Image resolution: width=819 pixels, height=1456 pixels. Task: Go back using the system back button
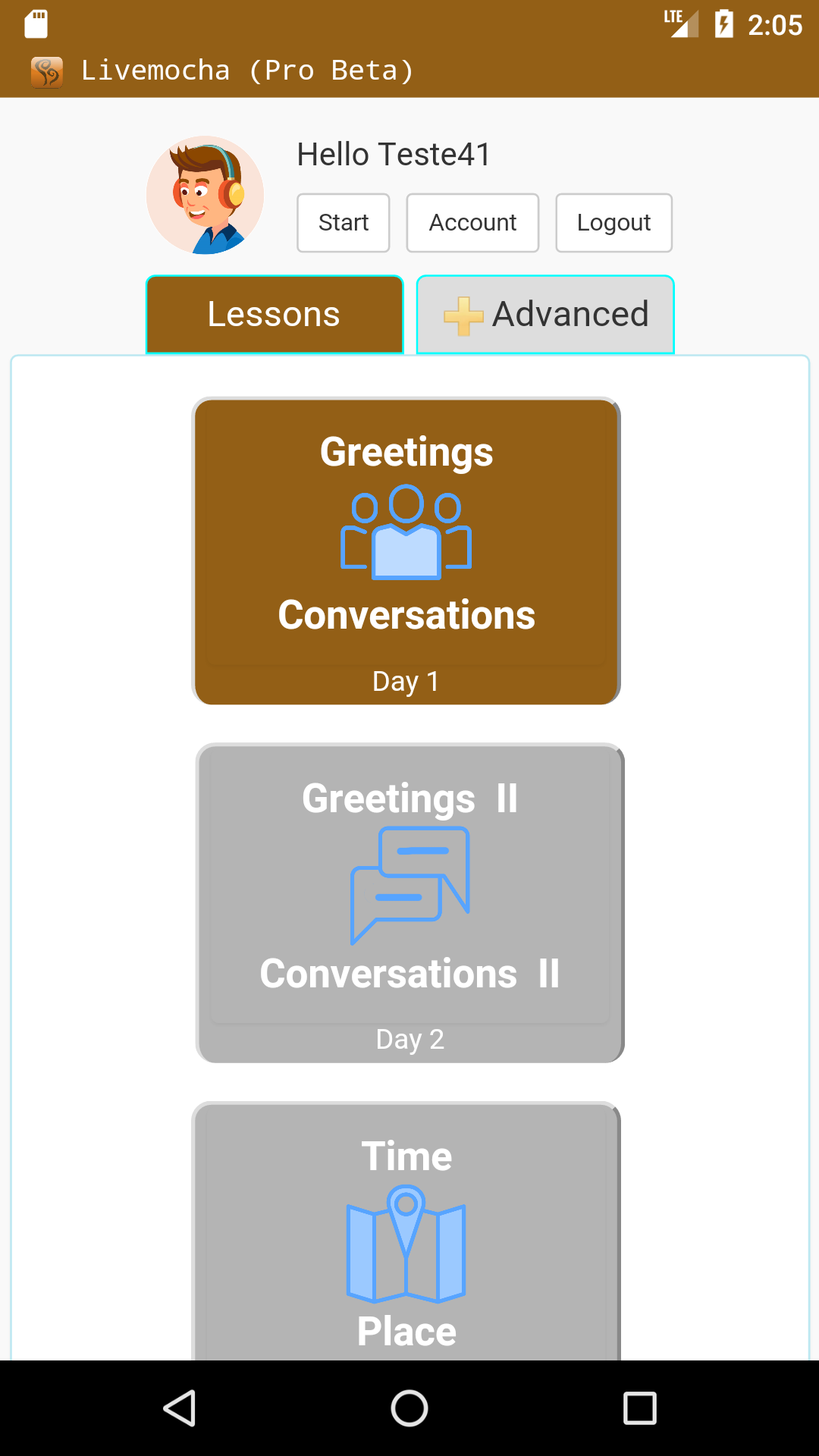pyautogui.click(x=180, y=1408)
